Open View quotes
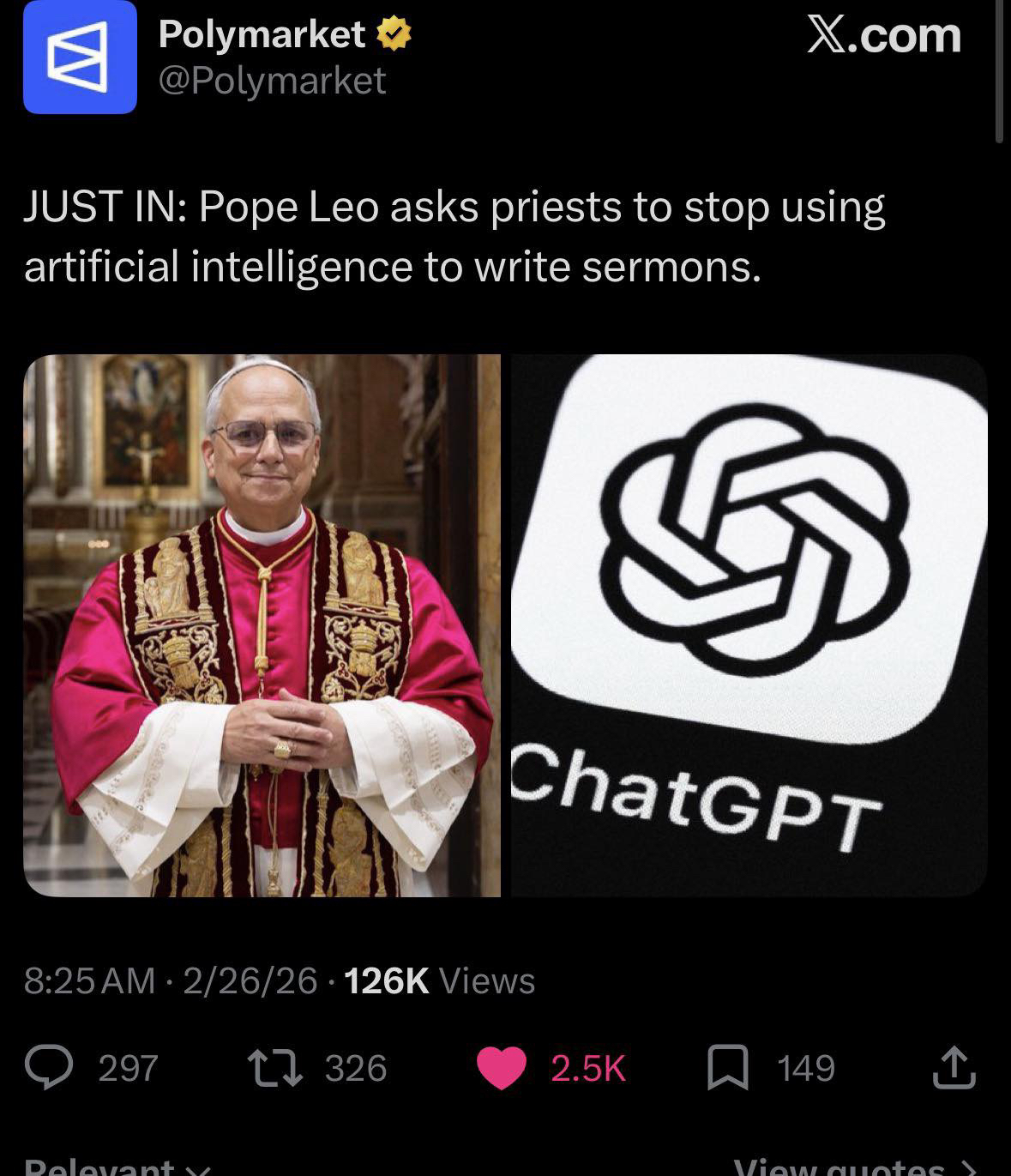1011x1176 pixels. [x=855, y=1167]
